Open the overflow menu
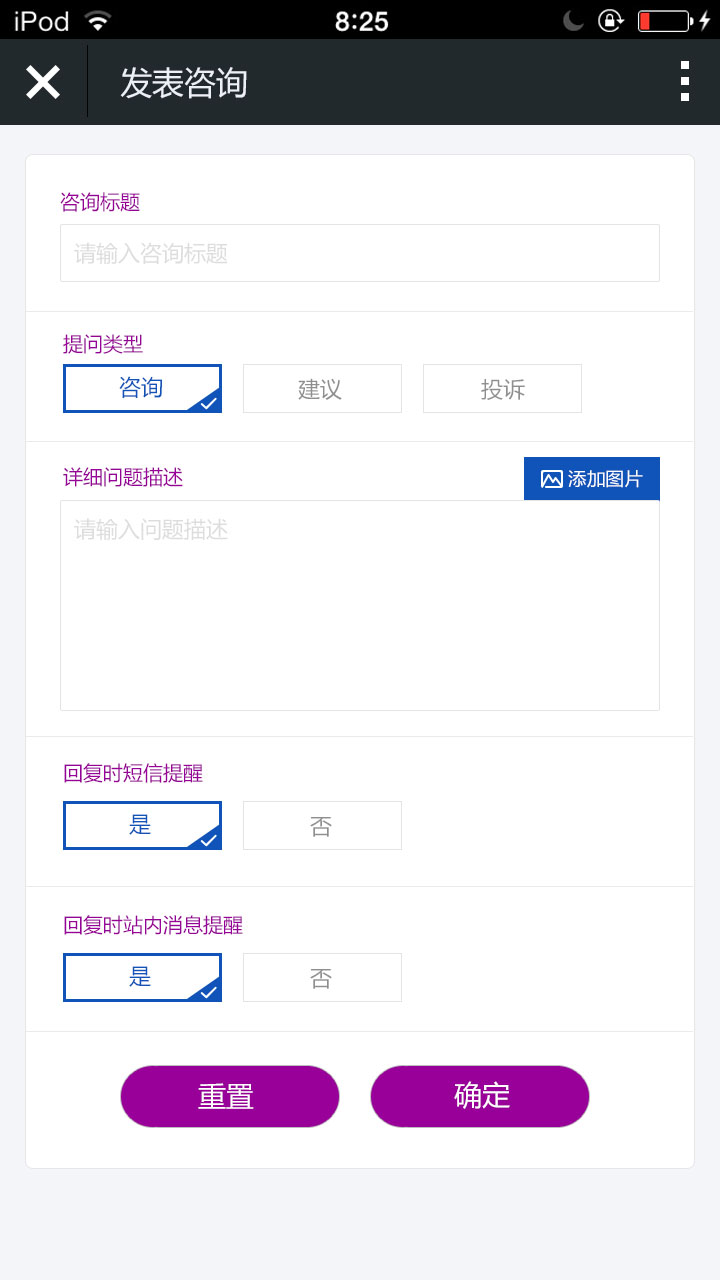 coord(684,82)
